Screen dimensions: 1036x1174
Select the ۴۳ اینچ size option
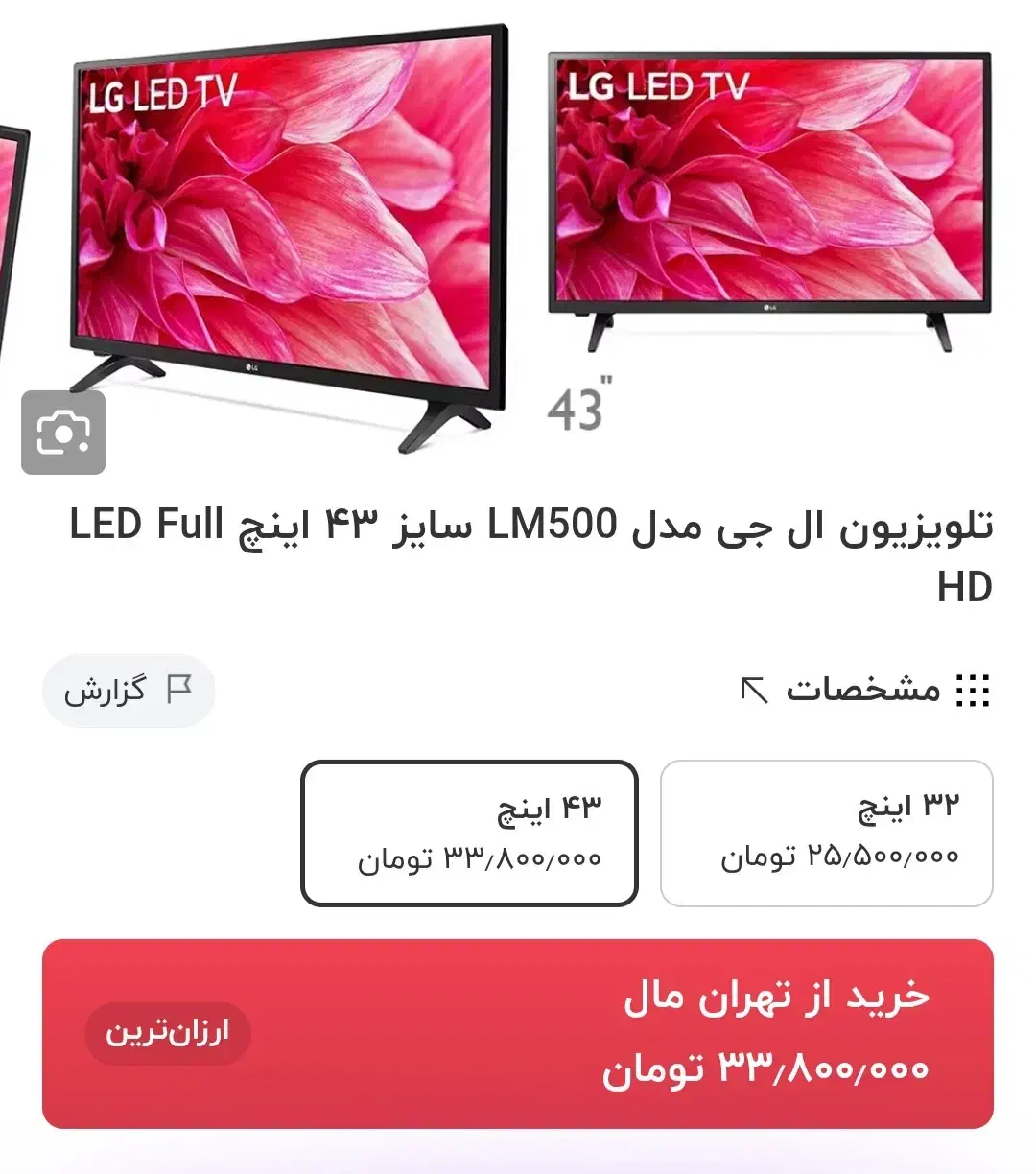tap(469, 833)
